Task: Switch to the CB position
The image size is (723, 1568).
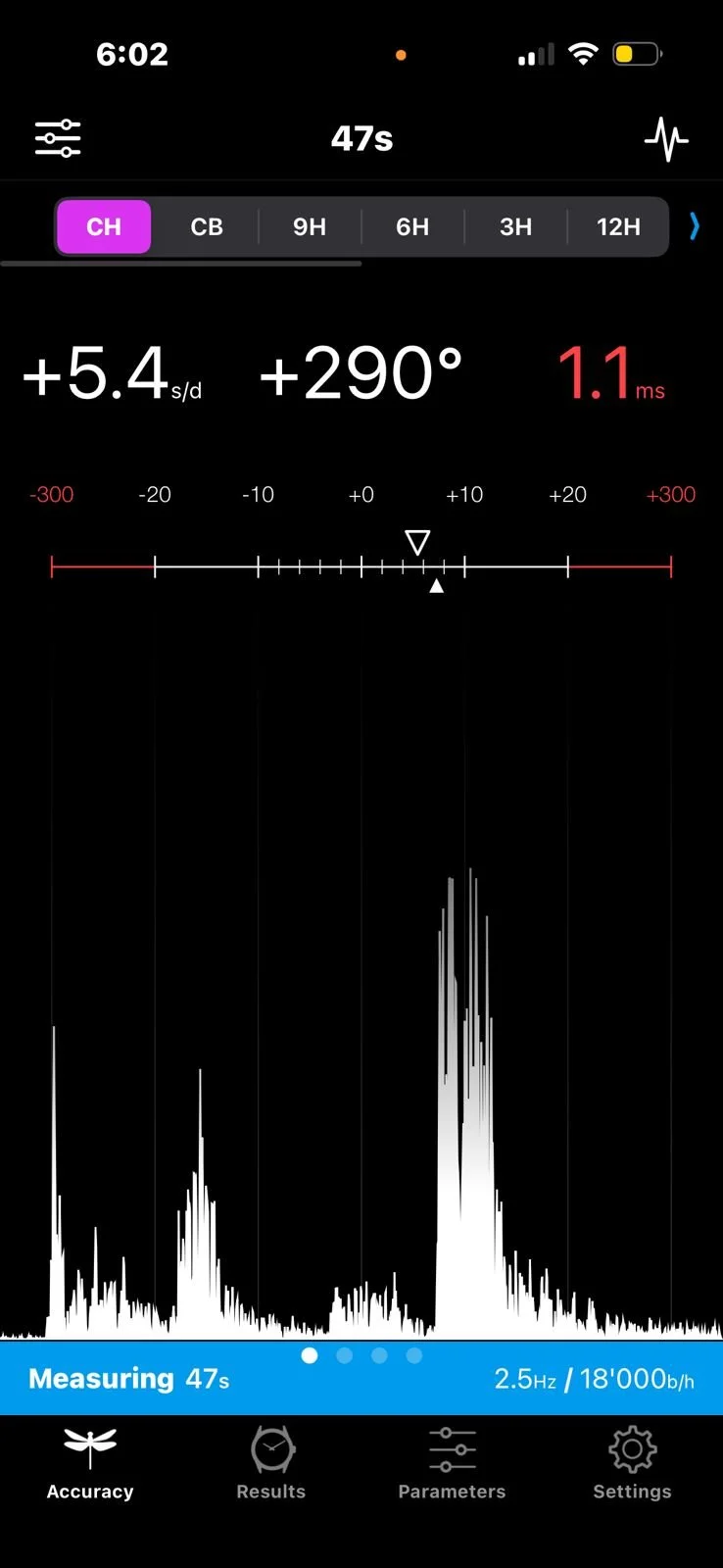Action: [x=207, y=226]
